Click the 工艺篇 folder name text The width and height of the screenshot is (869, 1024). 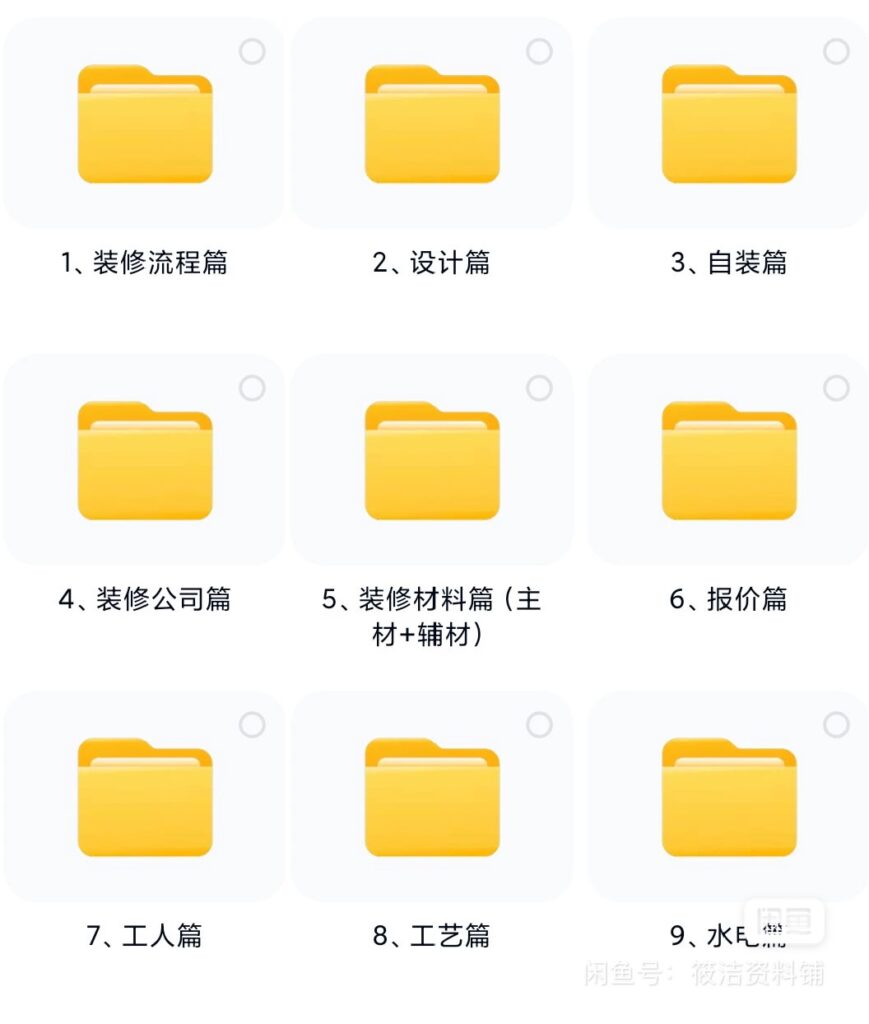[432, 936]
